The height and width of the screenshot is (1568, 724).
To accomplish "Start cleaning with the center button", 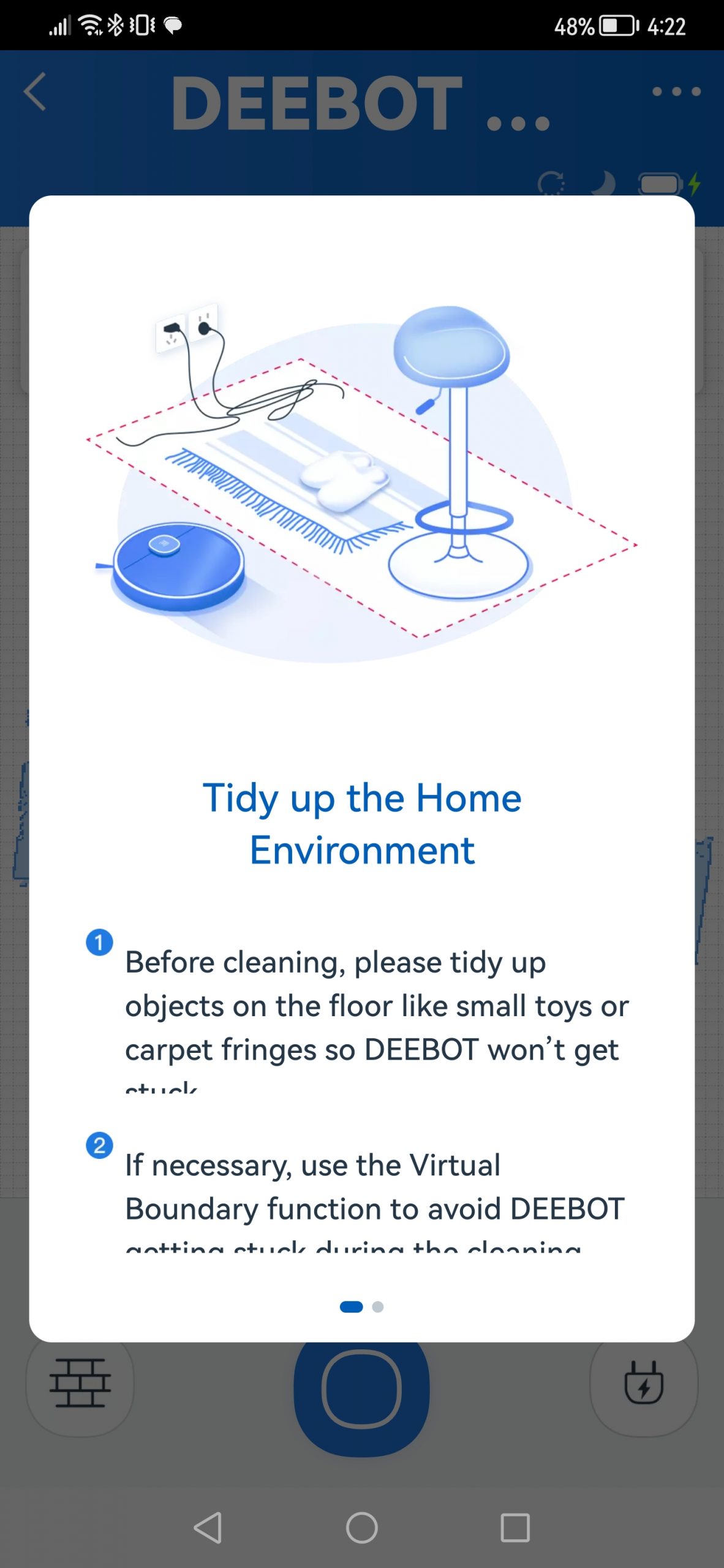I will pos(361,1392).
